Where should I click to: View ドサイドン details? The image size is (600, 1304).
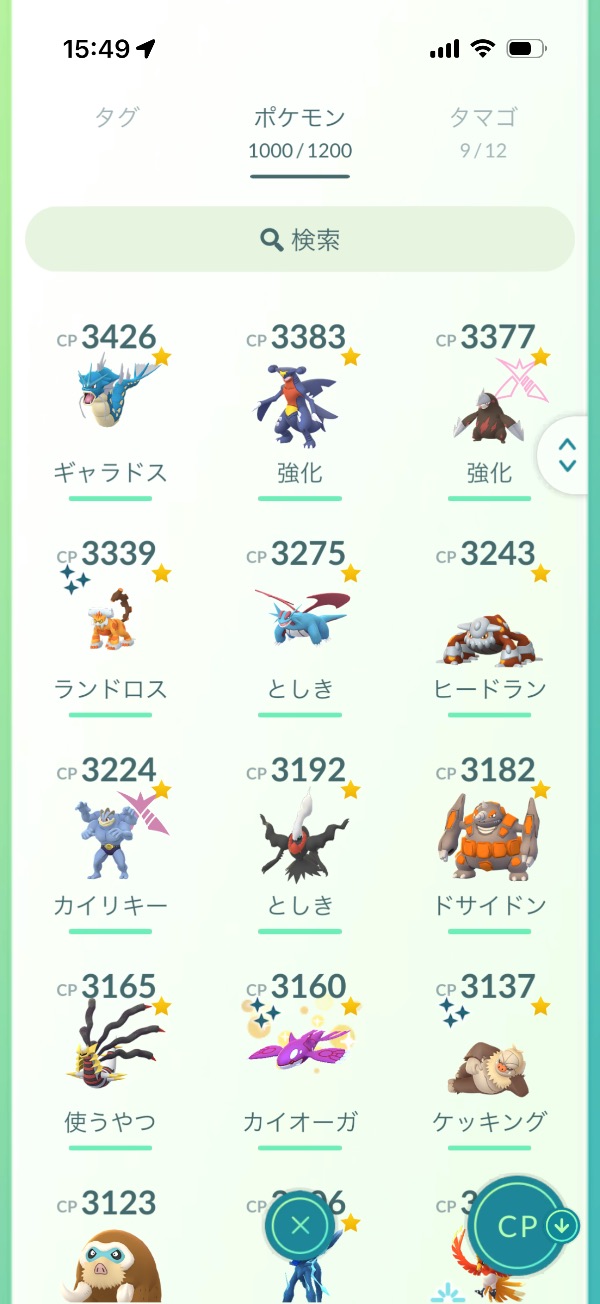tap(489, 837)
